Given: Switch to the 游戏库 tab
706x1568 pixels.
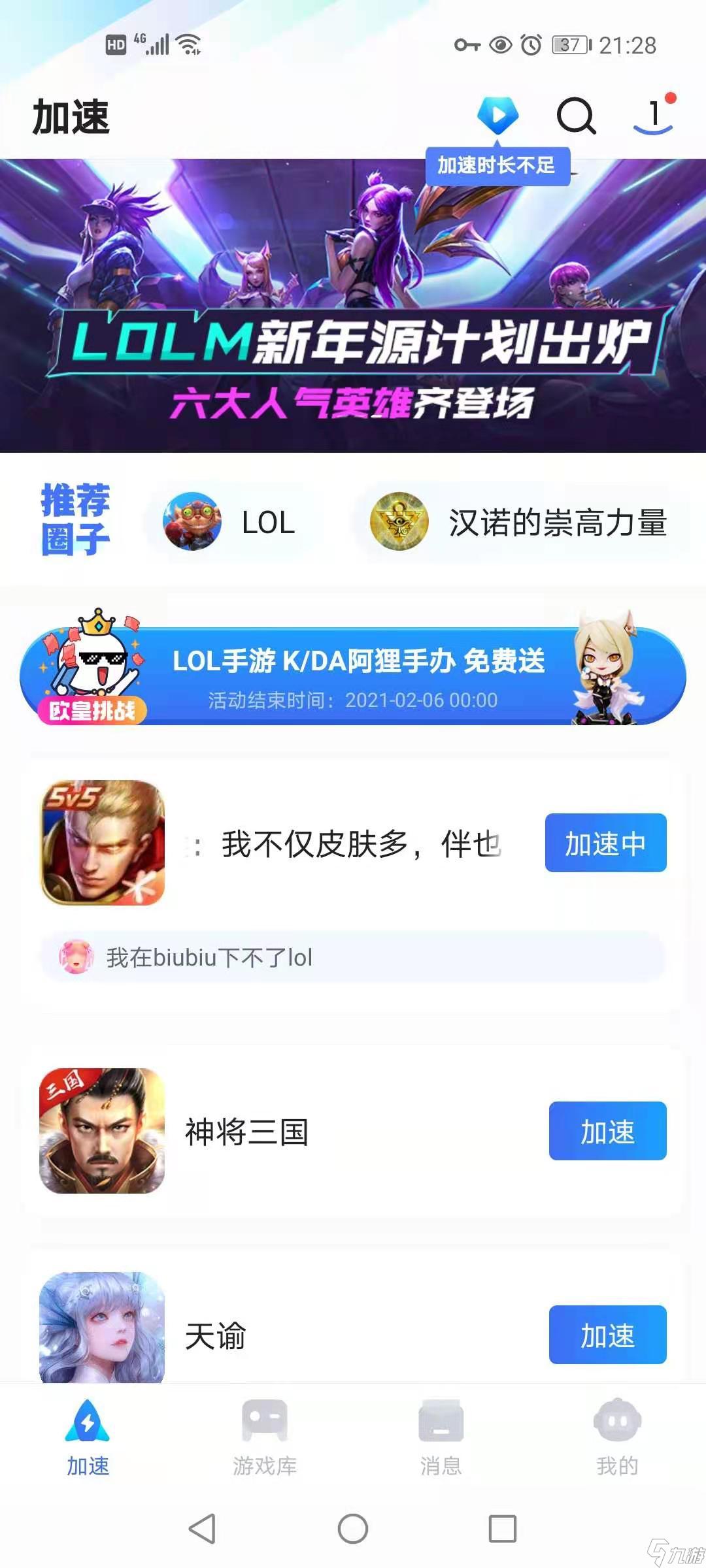Looking at the screenshot, I should [x=265, y=1437].
